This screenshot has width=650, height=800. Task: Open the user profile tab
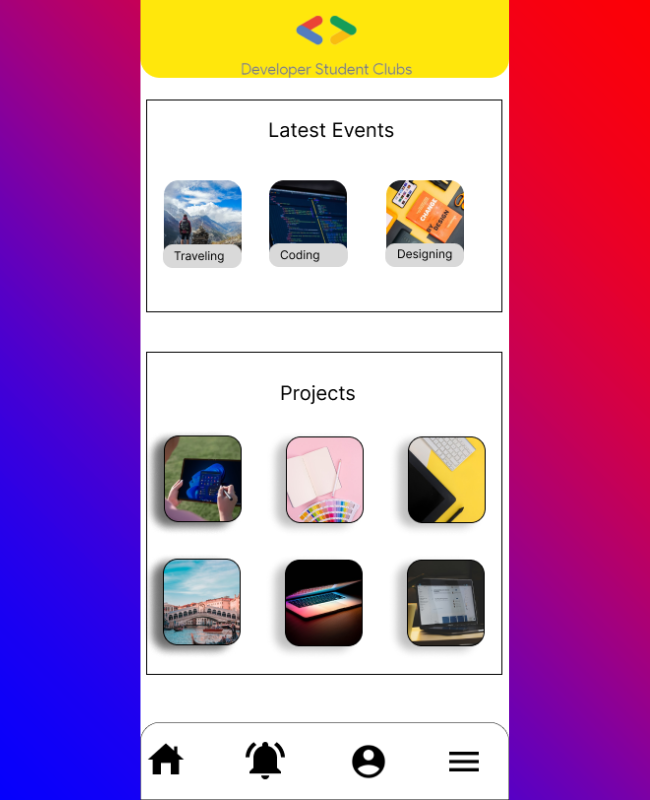pos(368,761)
